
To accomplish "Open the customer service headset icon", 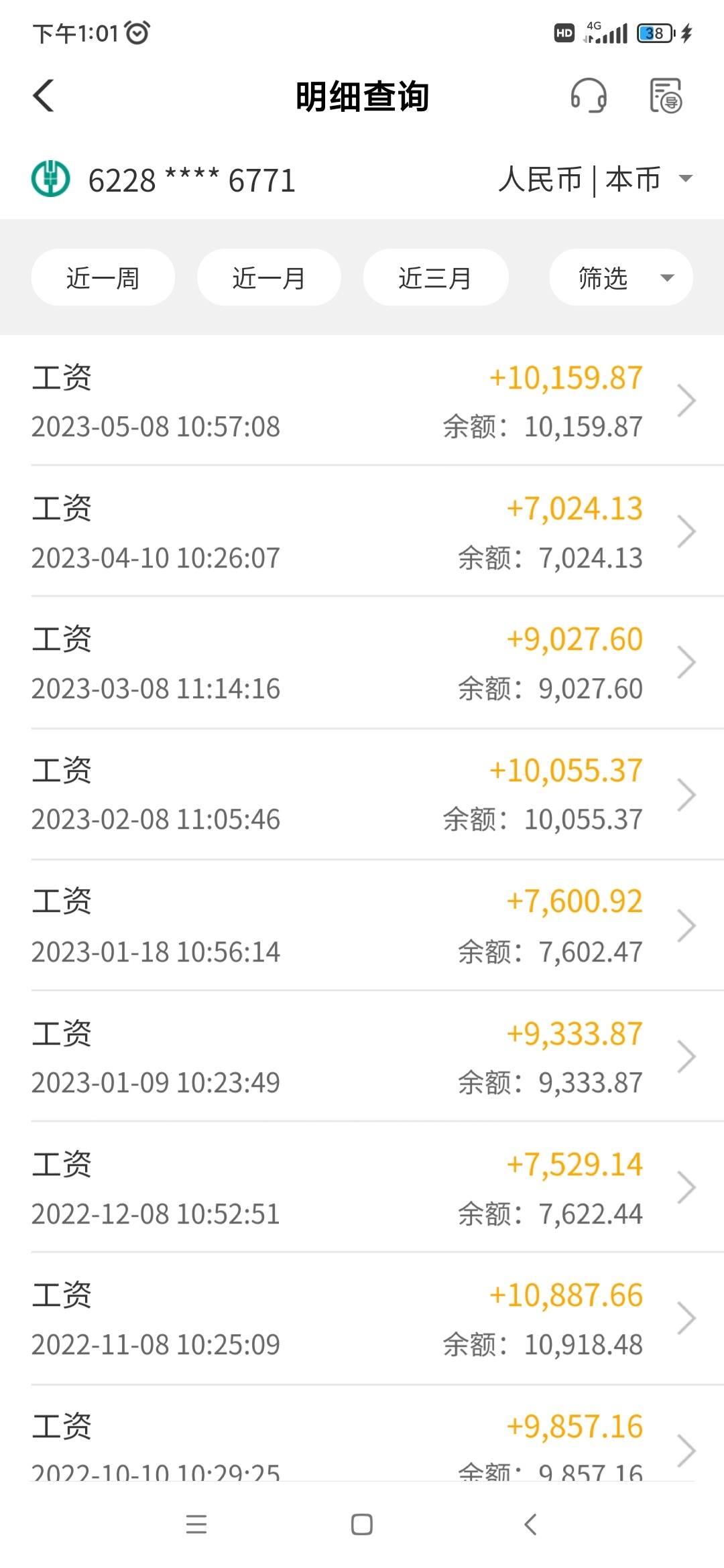I will click(589, 95).
